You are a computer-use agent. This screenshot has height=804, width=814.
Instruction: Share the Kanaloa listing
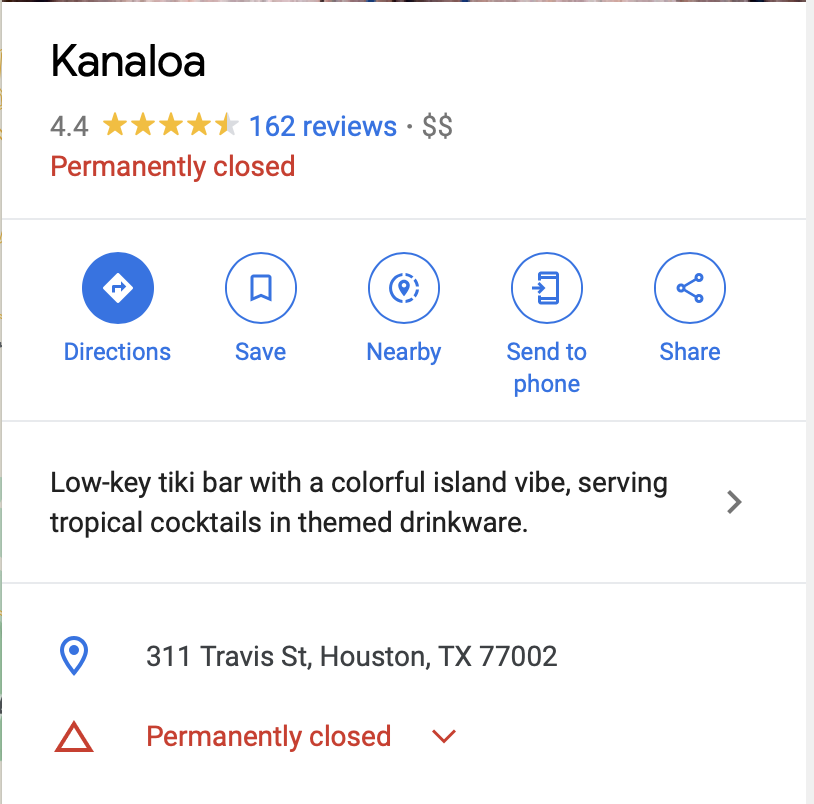[689, 289]
